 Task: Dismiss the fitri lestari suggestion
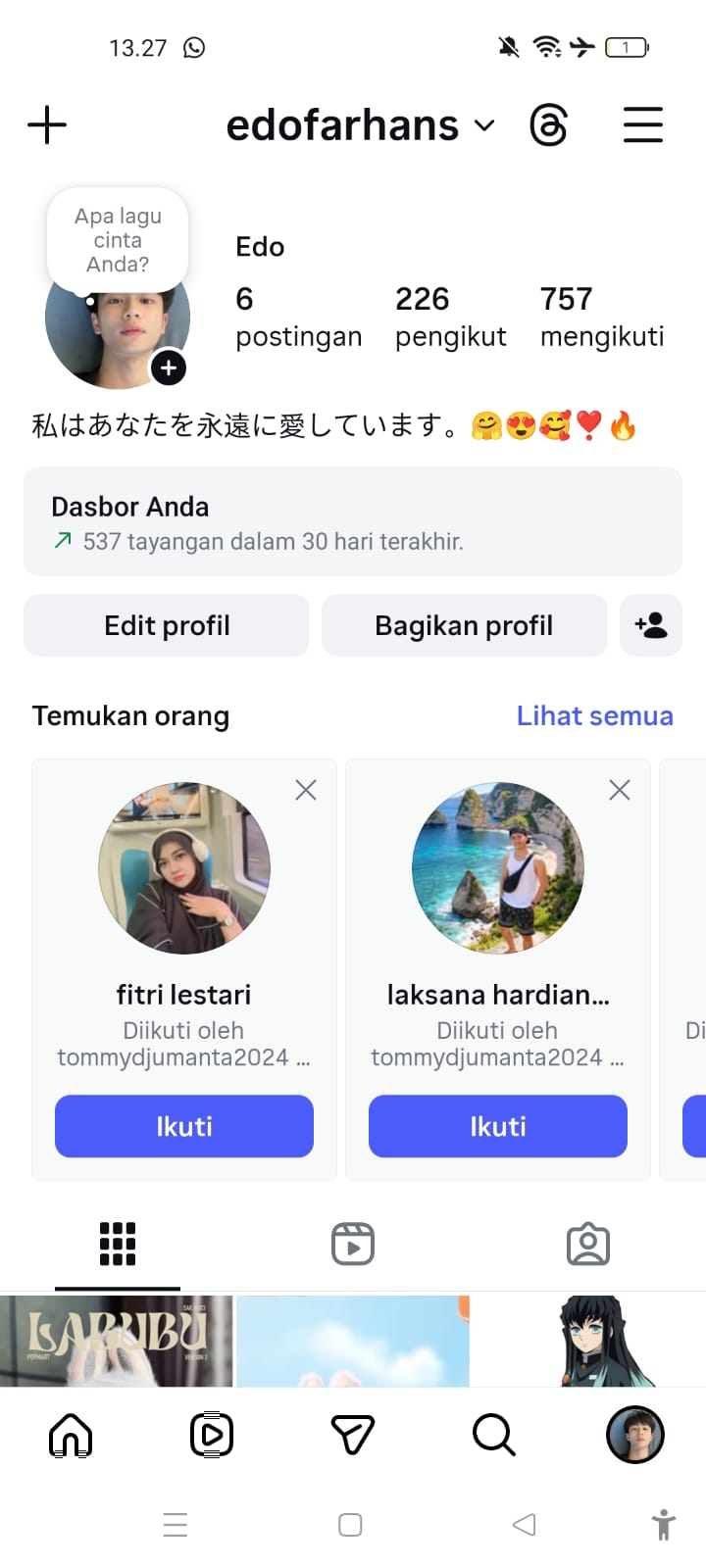point(306,790)
